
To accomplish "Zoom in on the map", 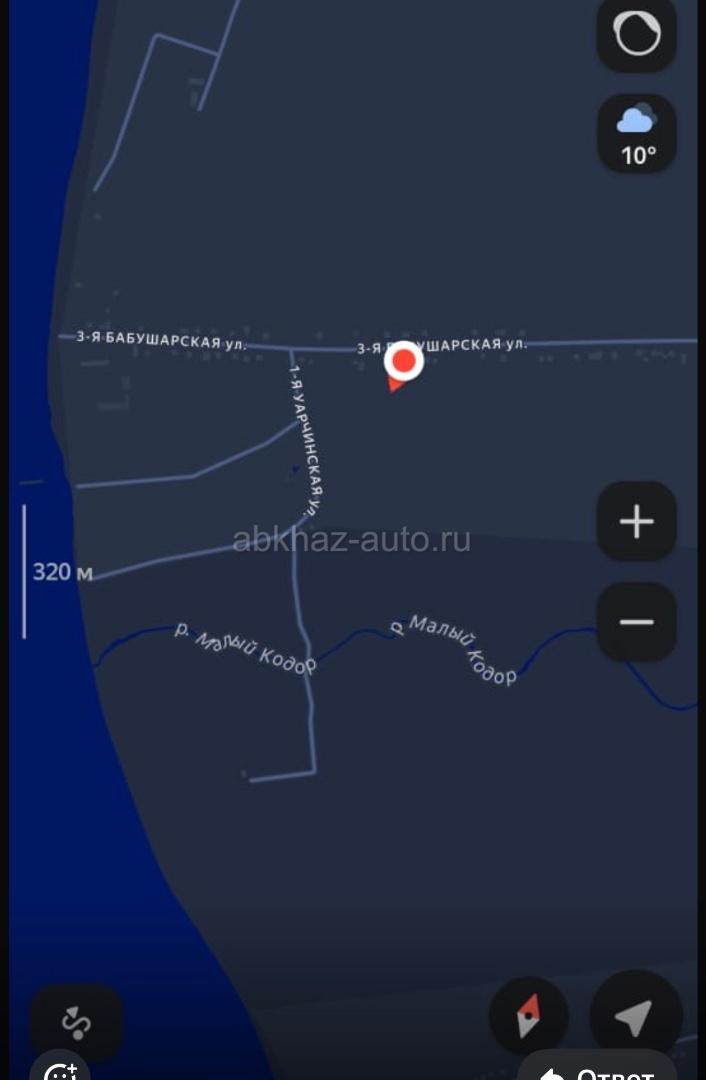I will (x=637, y=521).
